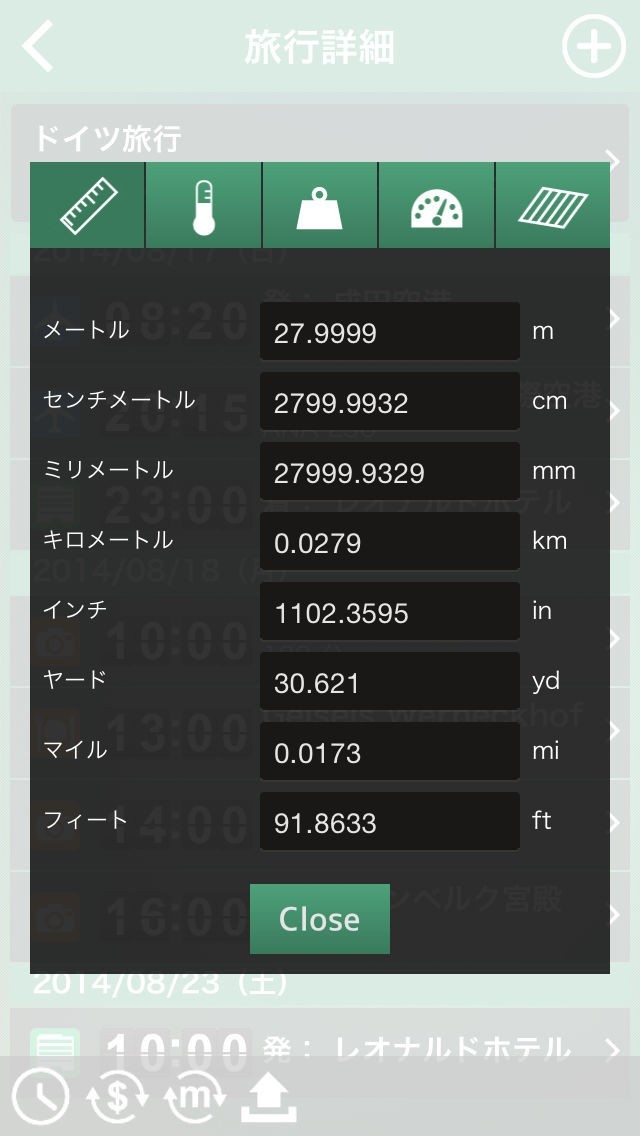Open the speed gauge conversion tab
640x1136 pixels.
436,205
